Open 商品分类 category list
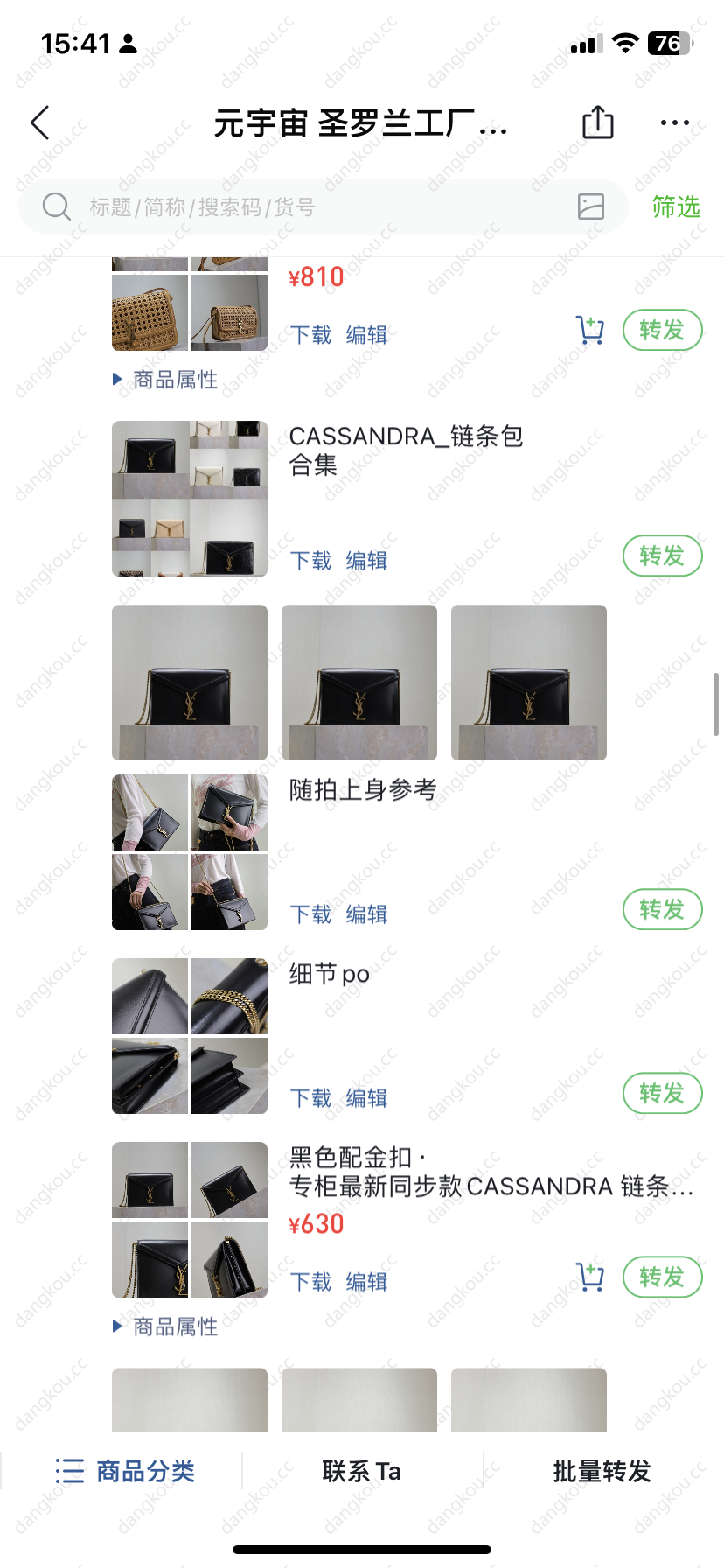The image size is (724, 1568). pyautogui.click(x=124, y=1471)
